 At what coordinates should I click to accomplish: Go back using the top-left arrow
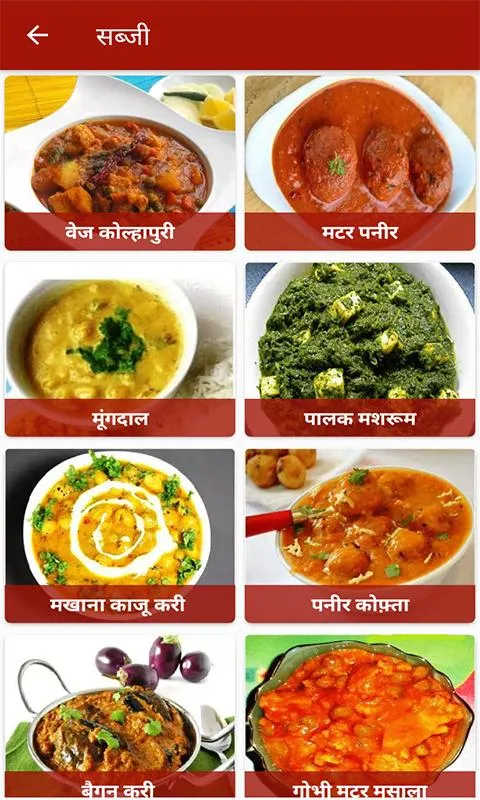click(37, 35)
